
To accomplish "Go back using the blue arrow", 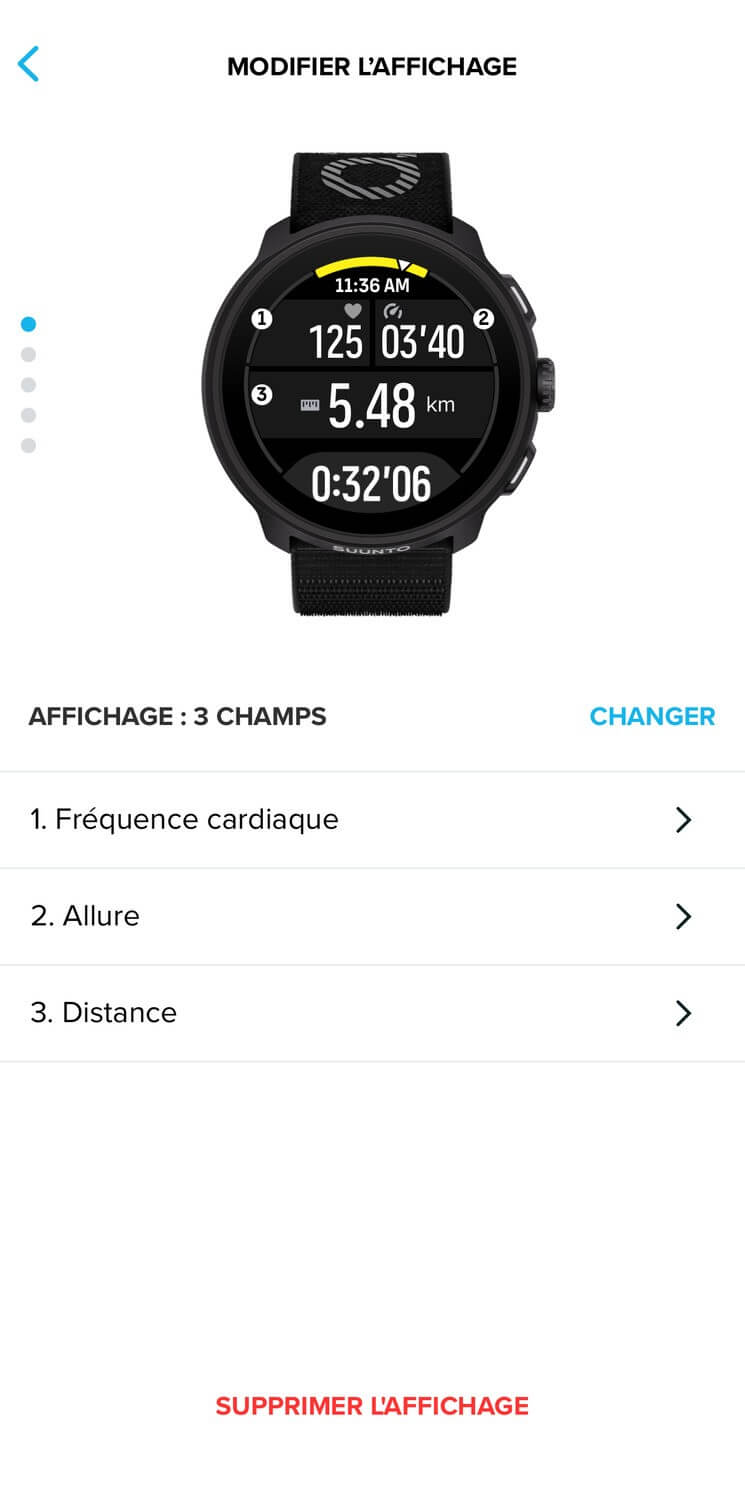I will pos(28,64).
